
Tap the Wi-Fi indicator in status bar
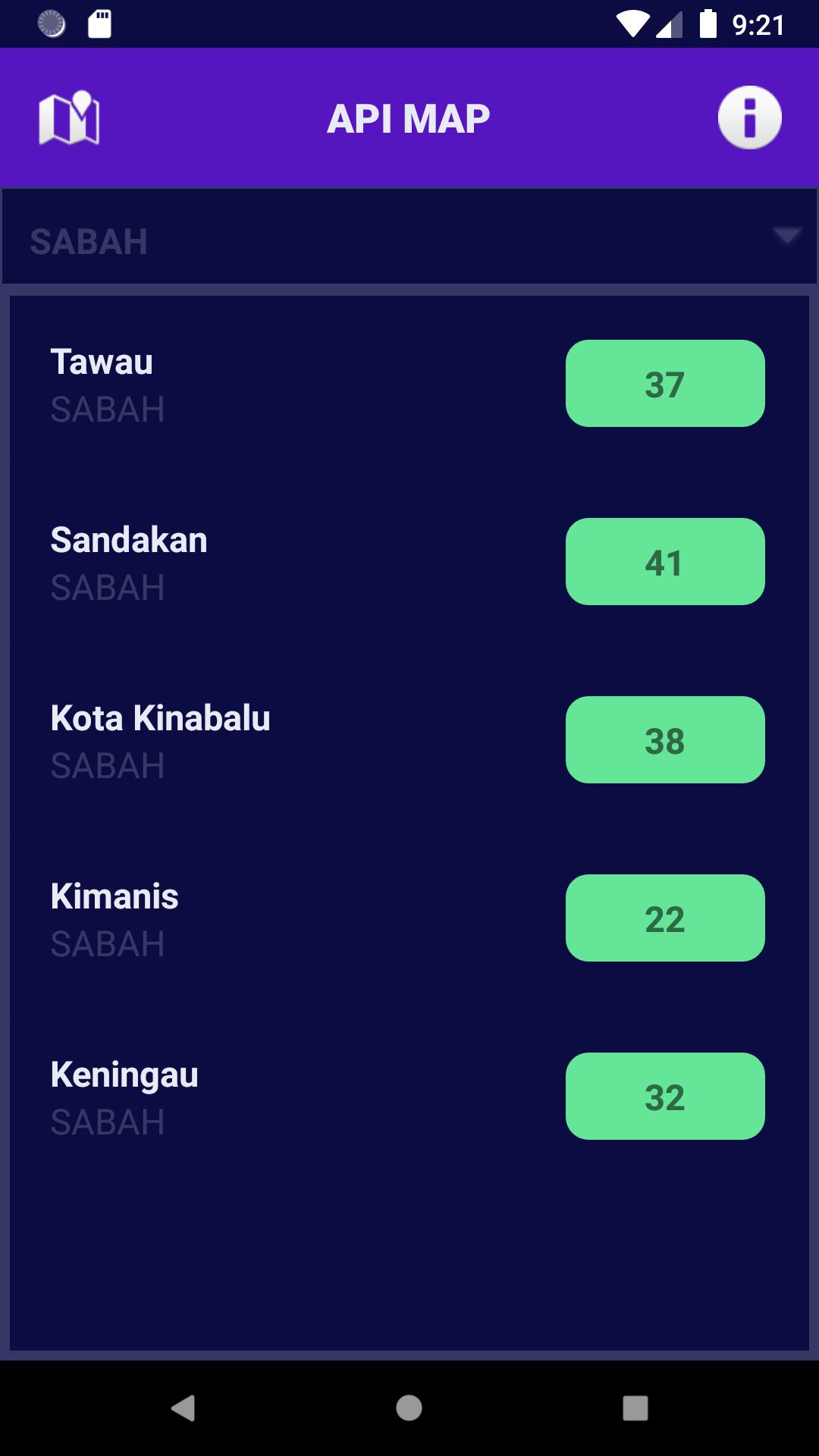(x=630, y=23)
